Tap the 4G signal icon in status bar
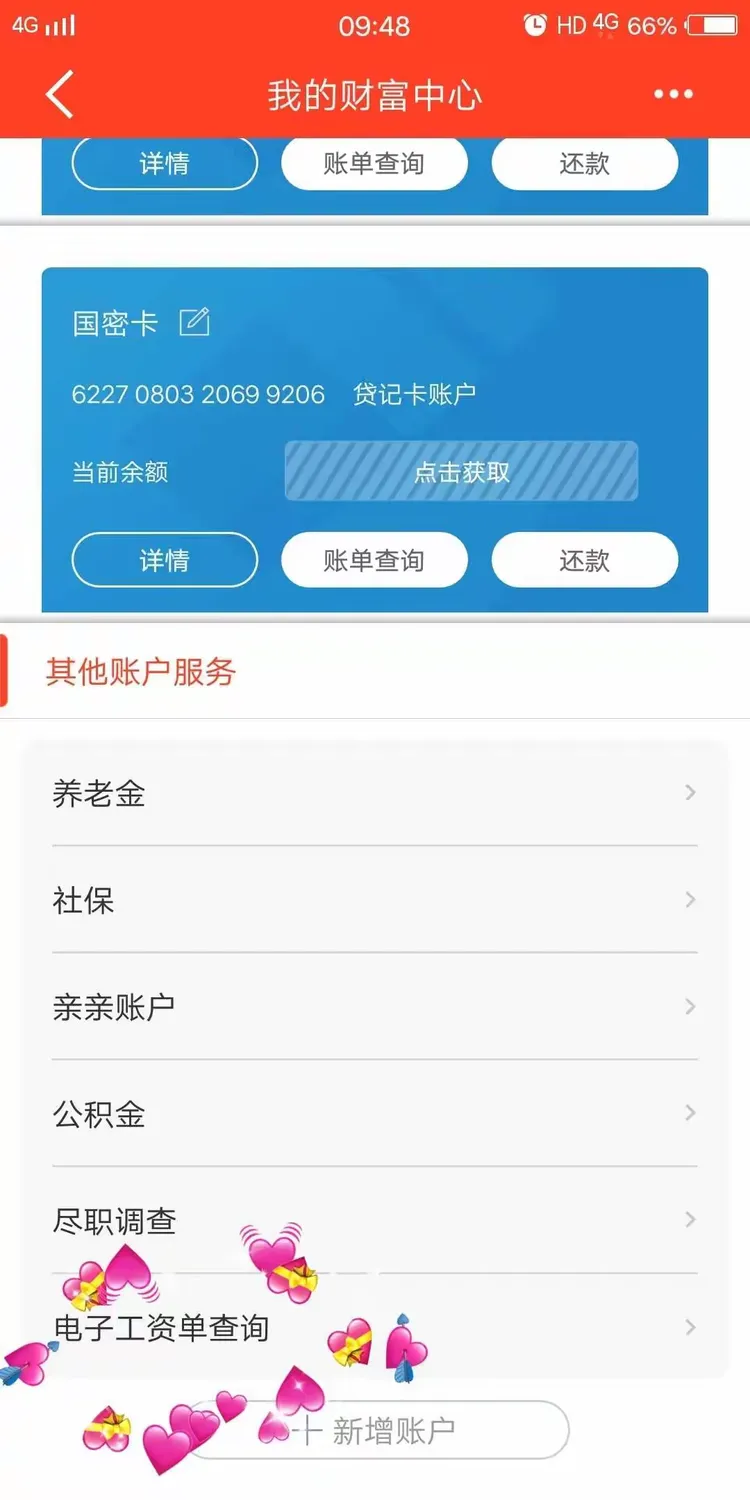Image resolution: width=750 pixels, height=1500 pixels. (40, 25)
